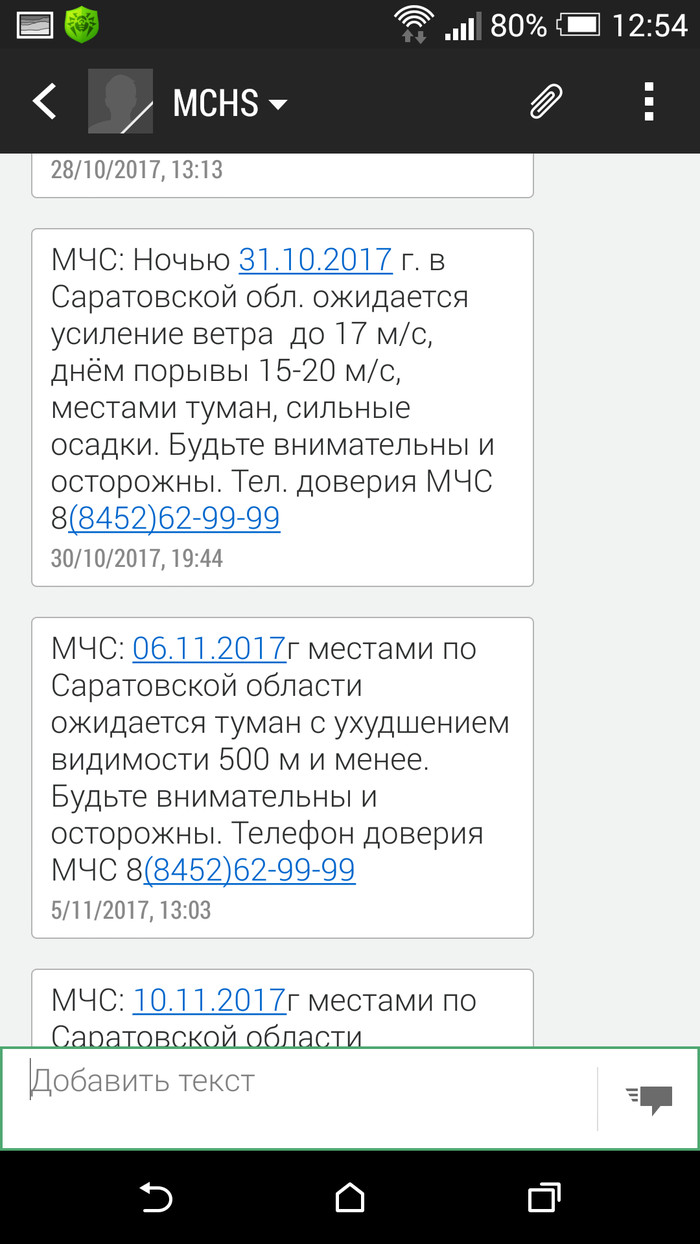Screen dimensions: 700x1244
Task: Call 8(8452)62-99-99 in the 30/10/2017 message
Action: (x=174, y=518)
